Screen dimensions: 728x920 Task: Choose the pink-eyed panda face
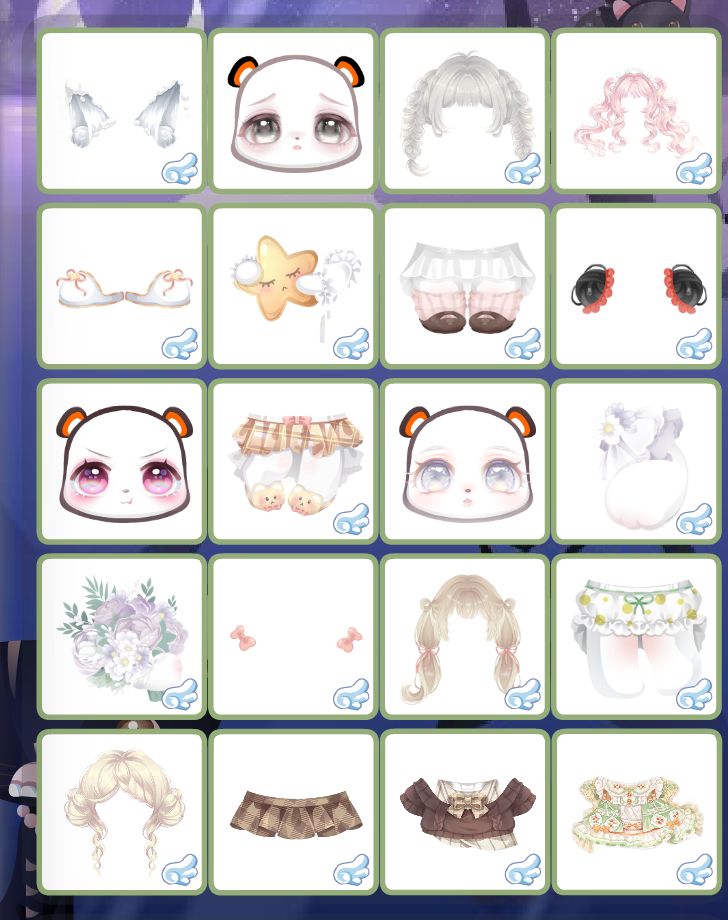(121, 461)
